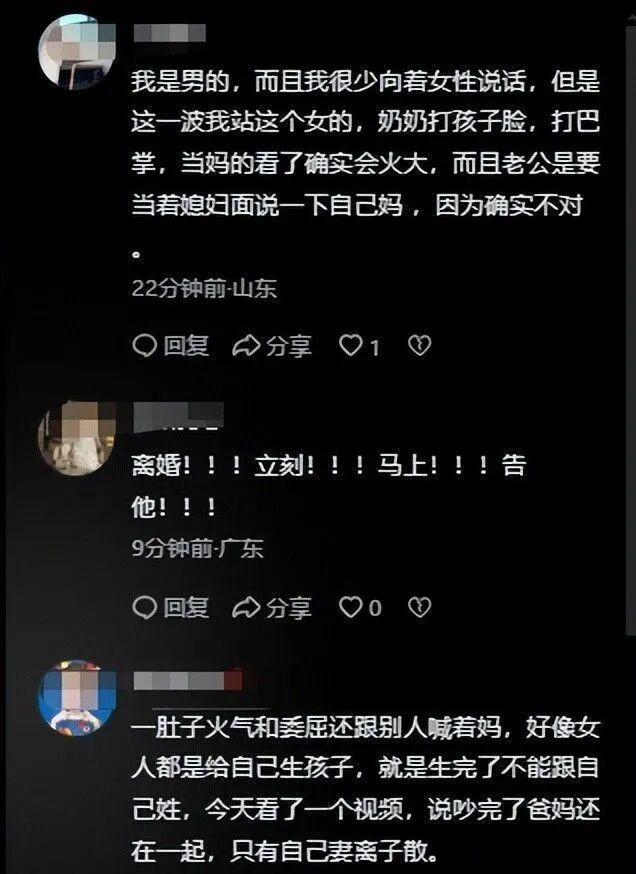Open avatar of the 我是男的 commenter

tap(75, 52)
